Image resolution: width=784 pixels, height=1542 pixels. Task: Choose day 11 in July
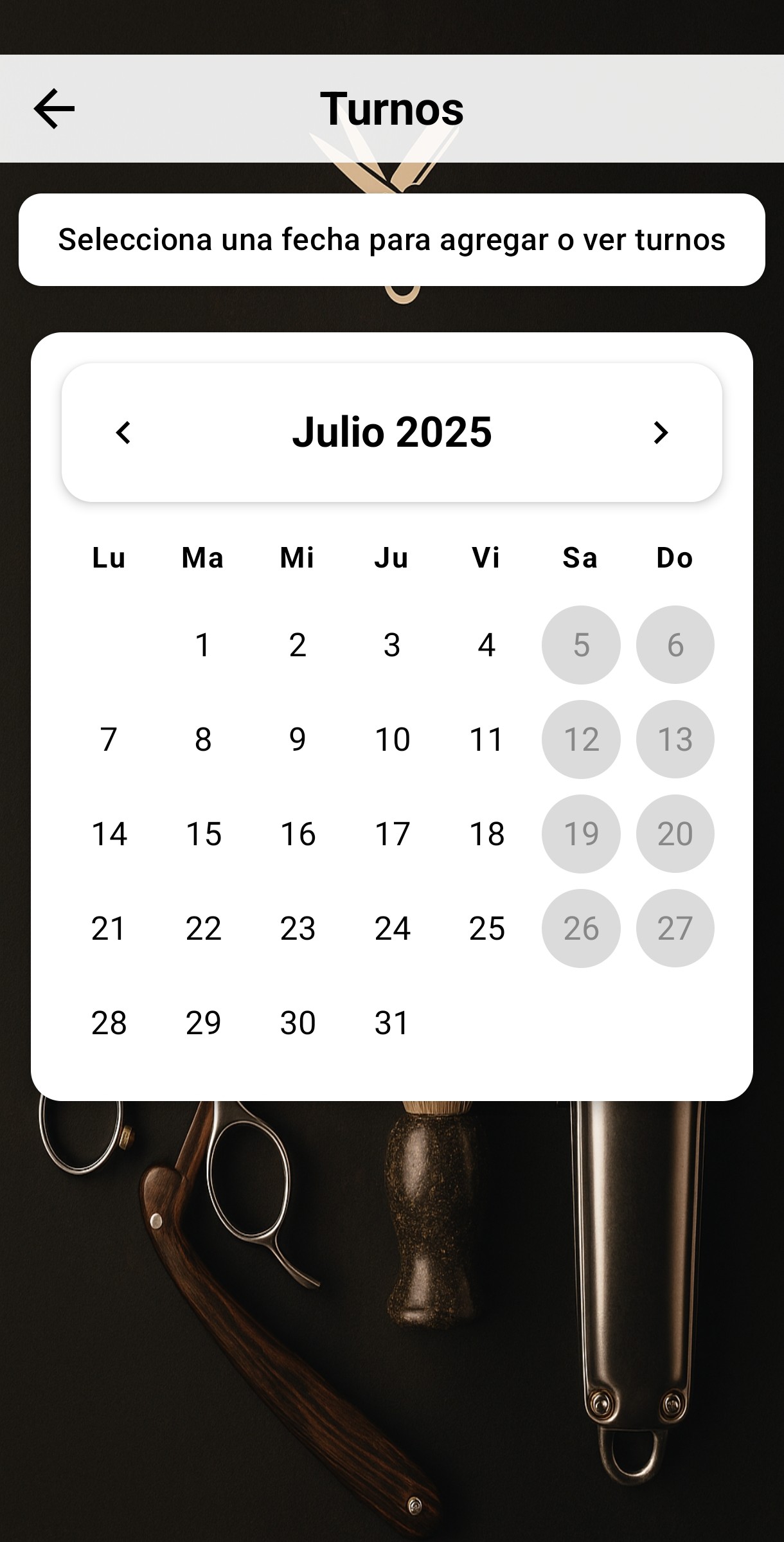486,739
